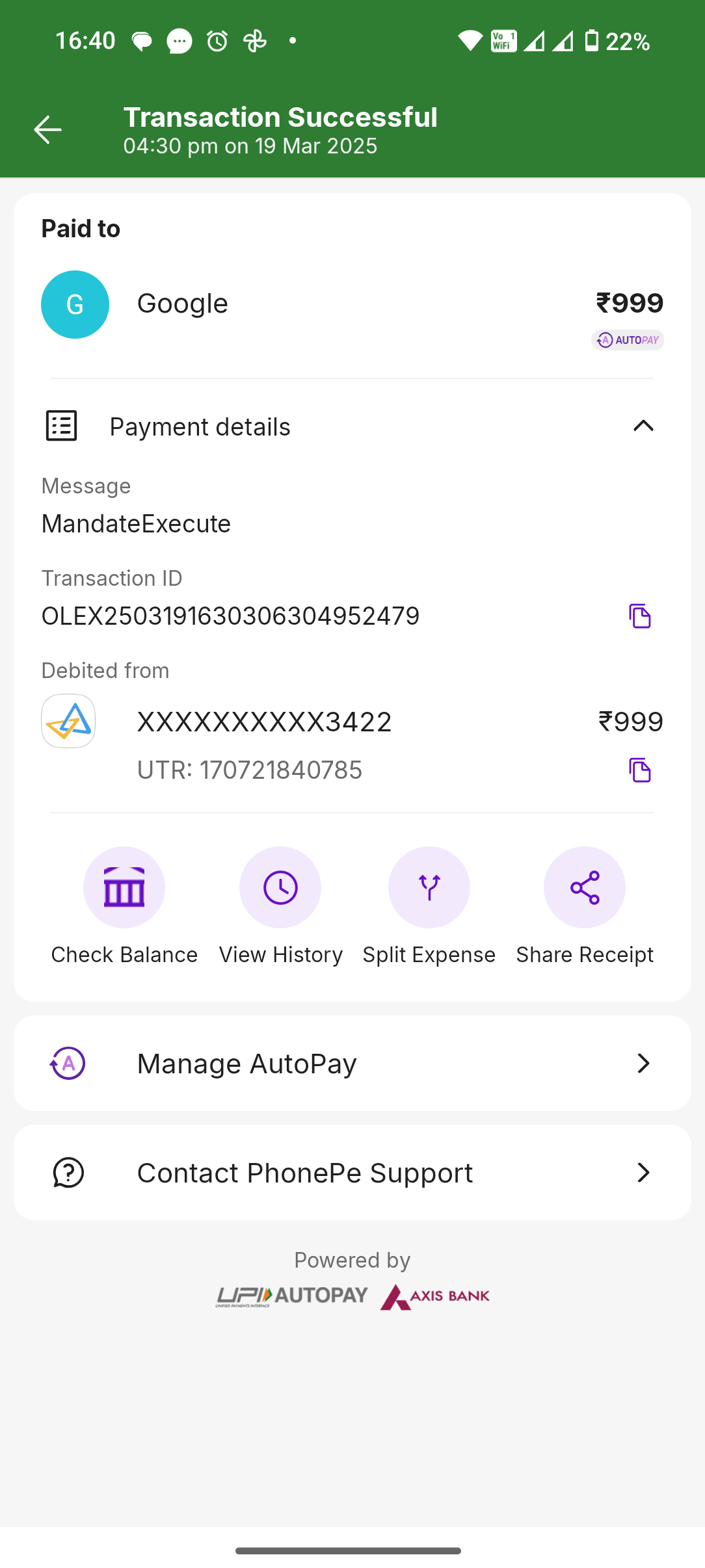Open View History
The height and width of the screenshot is (1568, 705).
(280, 906)
